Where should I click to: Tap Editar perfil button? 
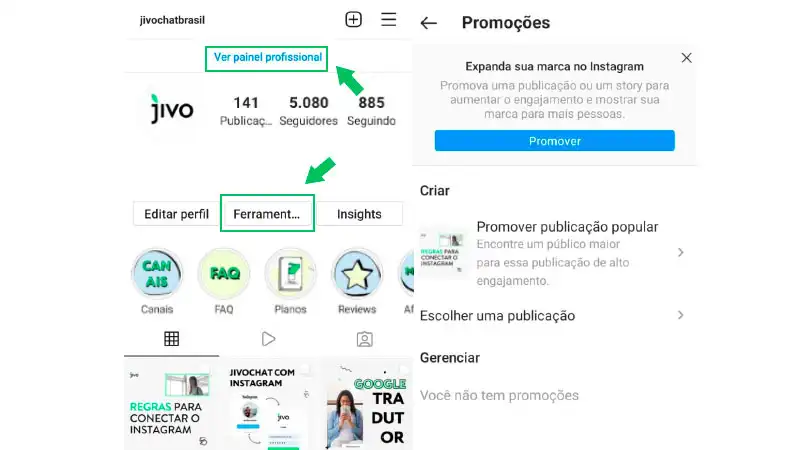click(x=176, y=214)
